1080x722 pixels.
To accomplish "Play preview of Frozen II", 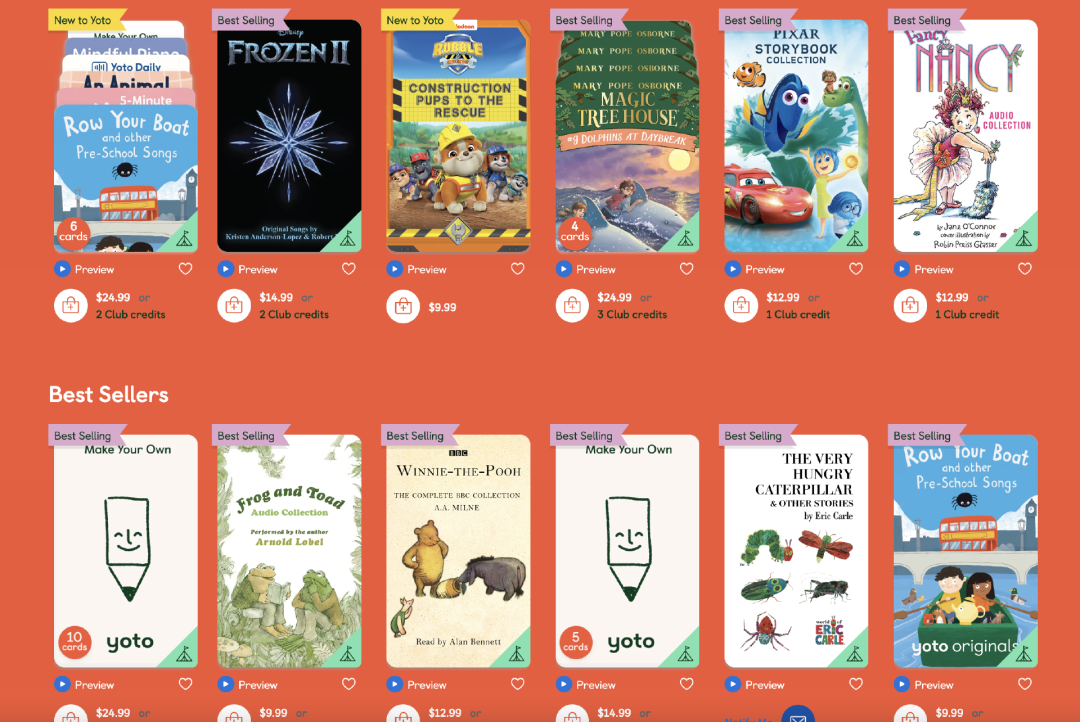I will [249, 269].
